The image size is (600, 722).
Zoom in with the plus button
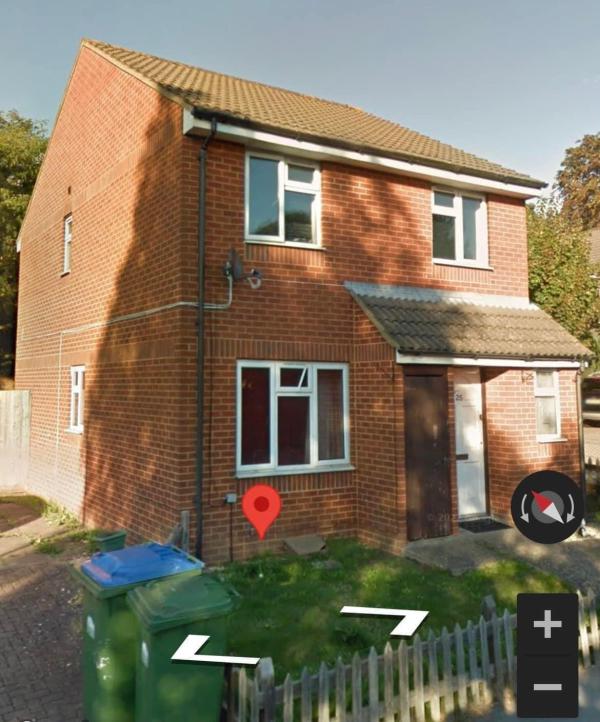(547, 624)
